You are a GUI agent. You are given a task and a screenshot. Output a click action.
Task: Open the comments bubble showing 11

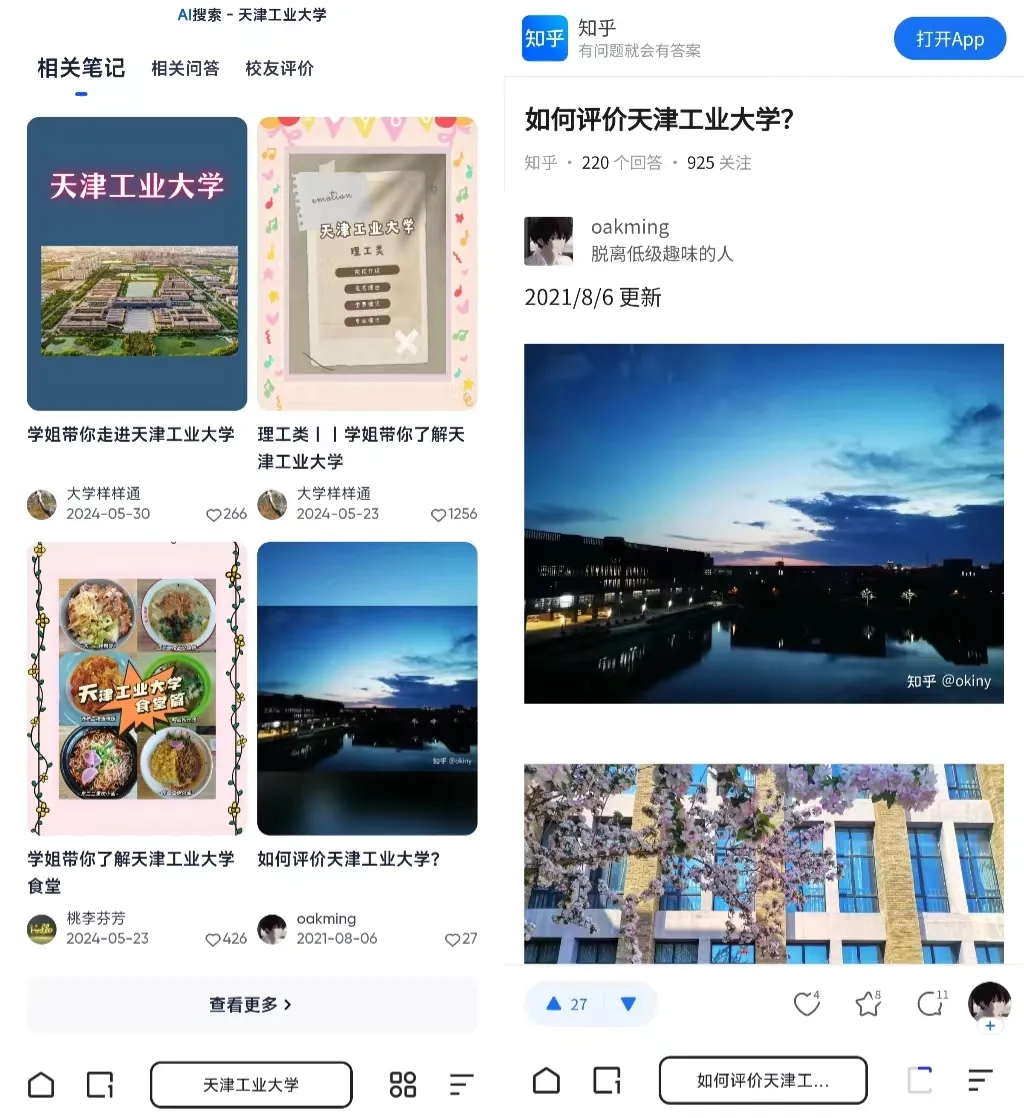930,1004
